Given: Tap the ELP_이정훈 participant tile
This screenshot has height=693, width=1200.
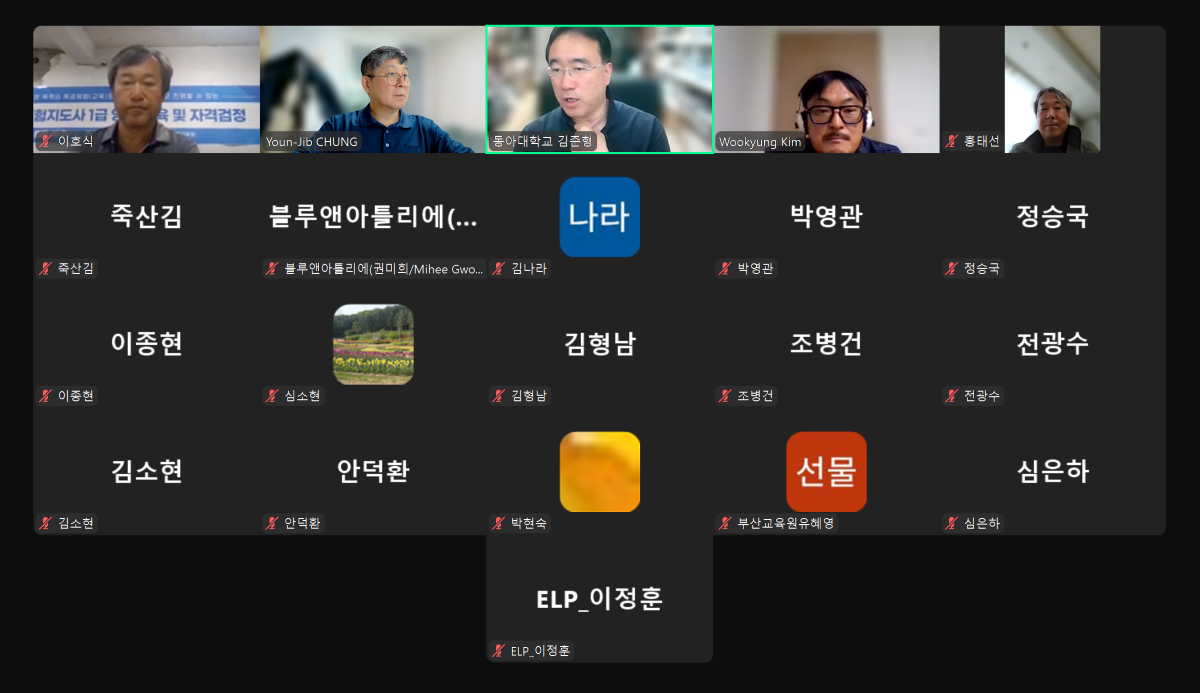Looking at the screenshot, I should click(x=599, y=598).
